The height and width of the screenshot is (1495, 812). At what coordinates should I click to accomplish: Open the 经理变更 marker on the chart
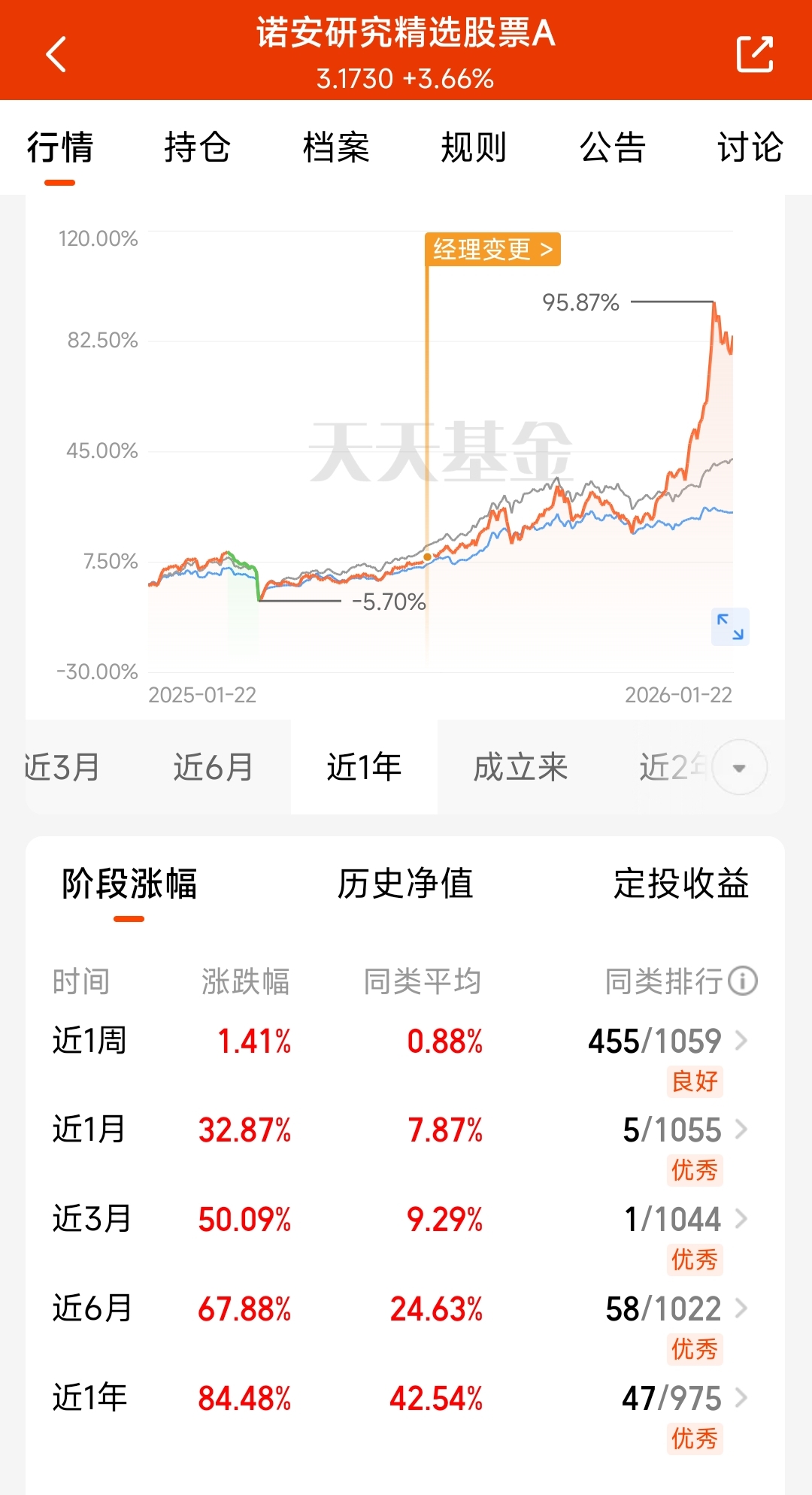click(492, 250)
